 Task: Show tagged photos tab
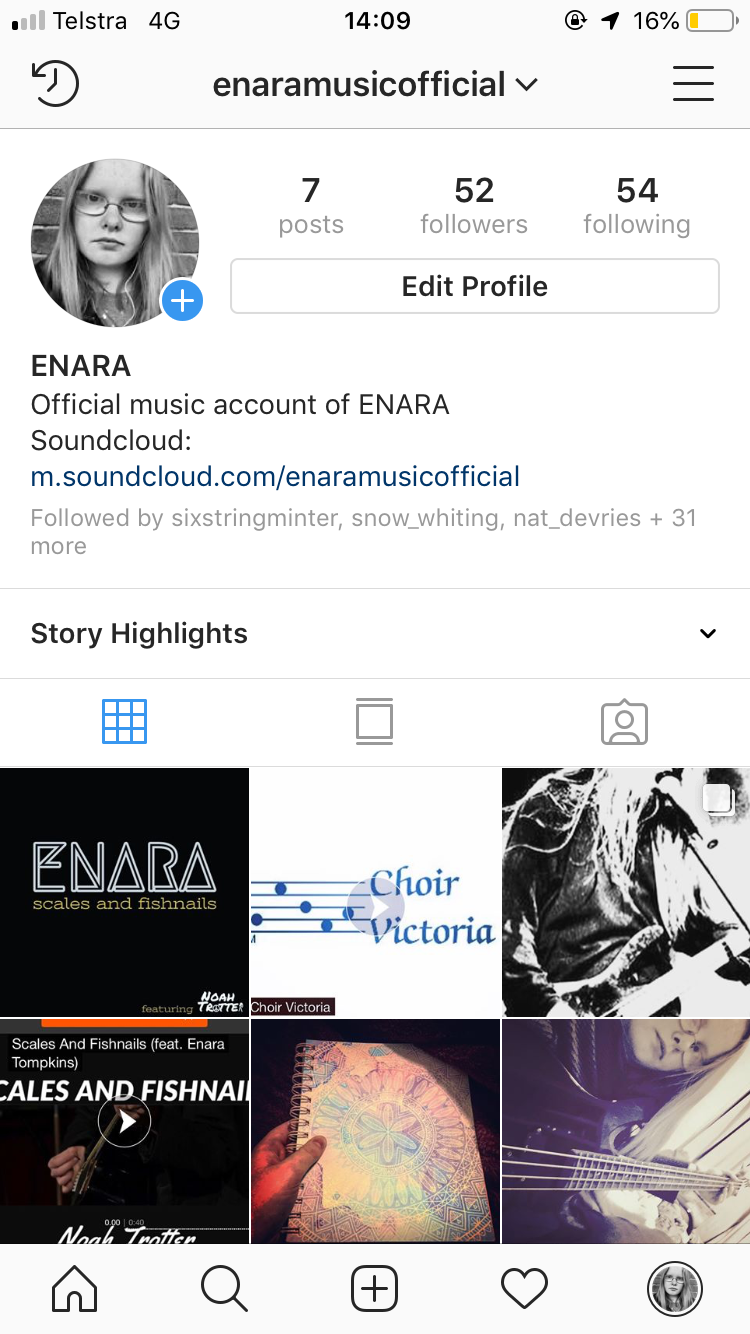pyautogui.click(x=625, y=722)
